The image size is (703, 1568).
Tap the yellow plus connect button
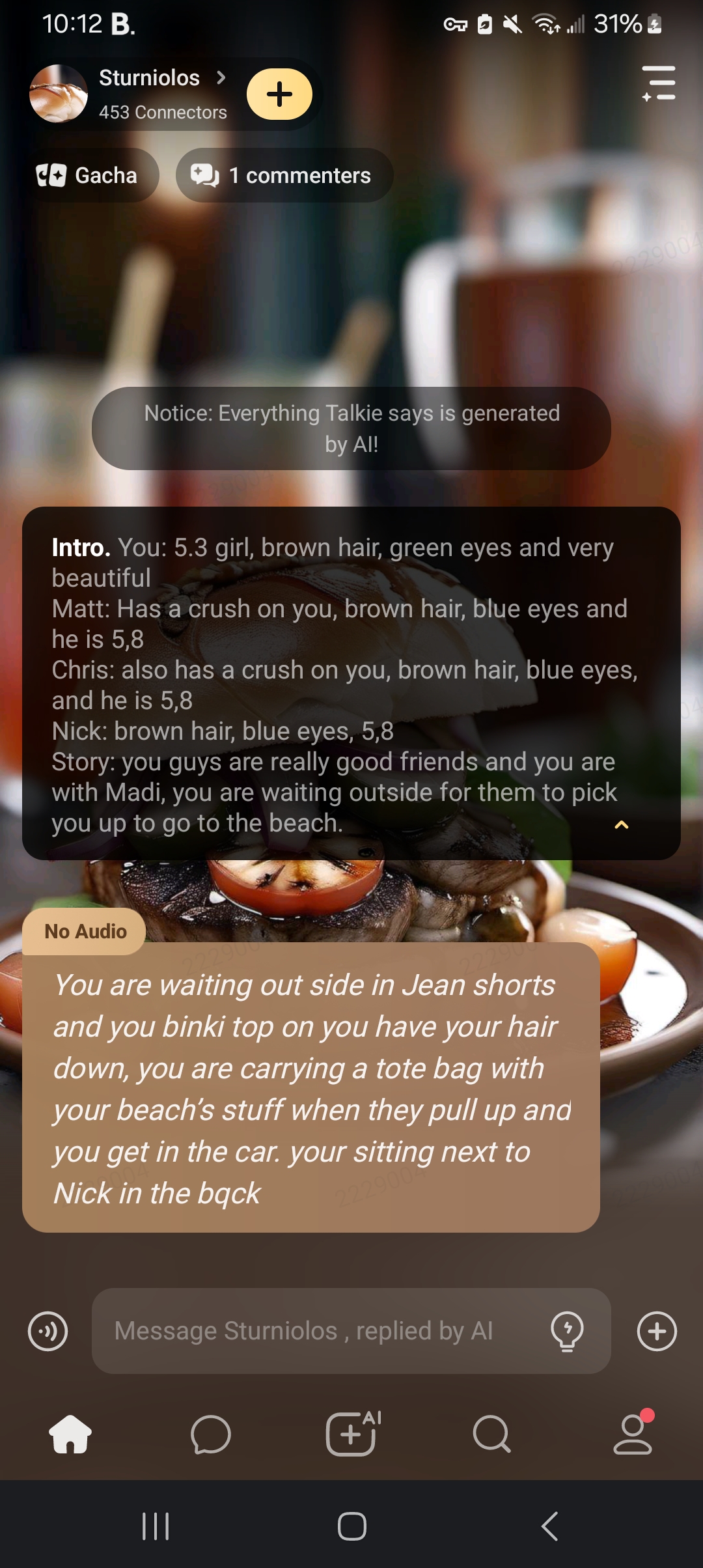[279, 94]
